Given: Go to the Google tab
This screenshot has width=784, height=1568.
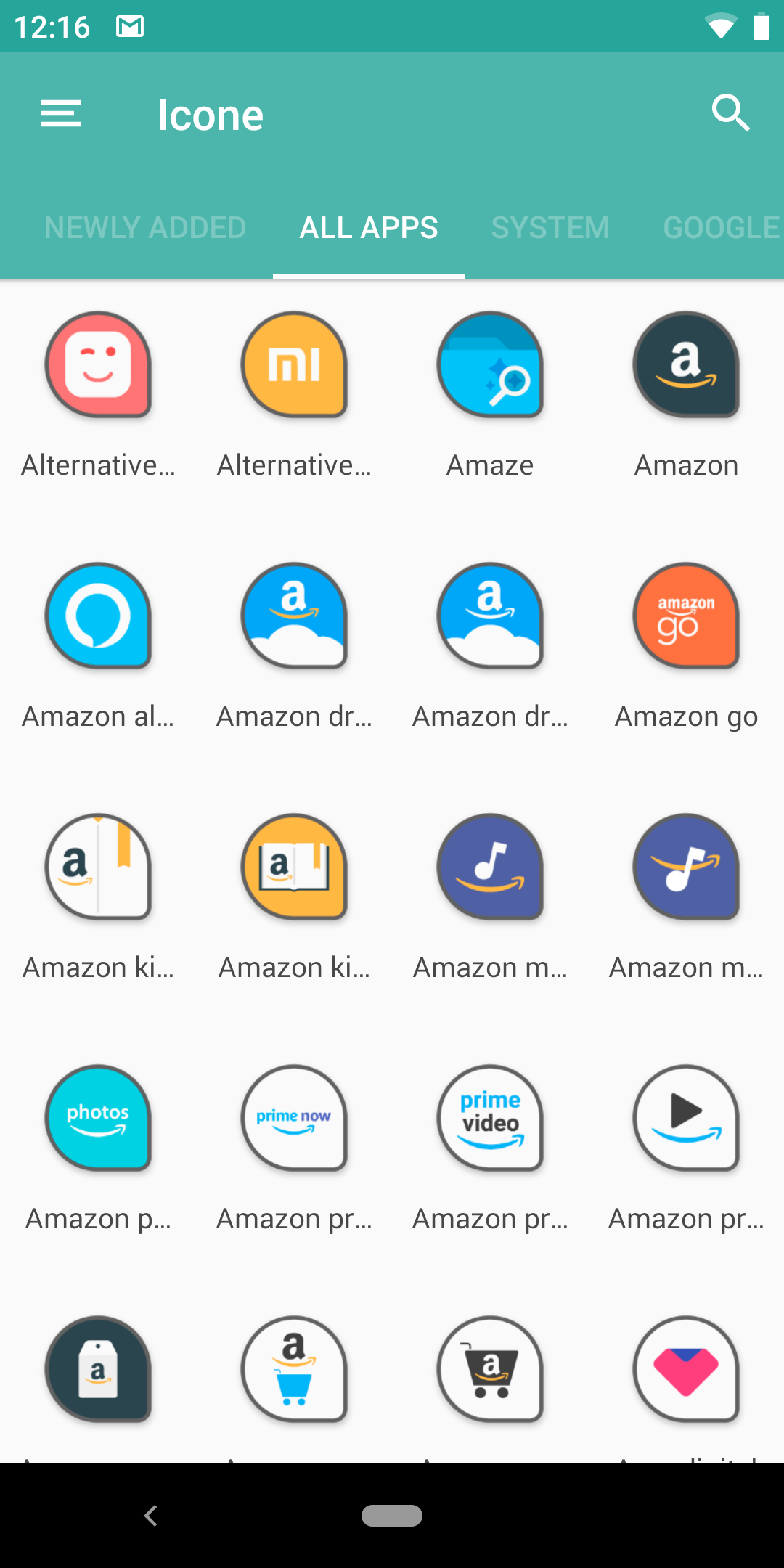Looking at the screenshot, I should pyautogui.click(x=722, y=228).
